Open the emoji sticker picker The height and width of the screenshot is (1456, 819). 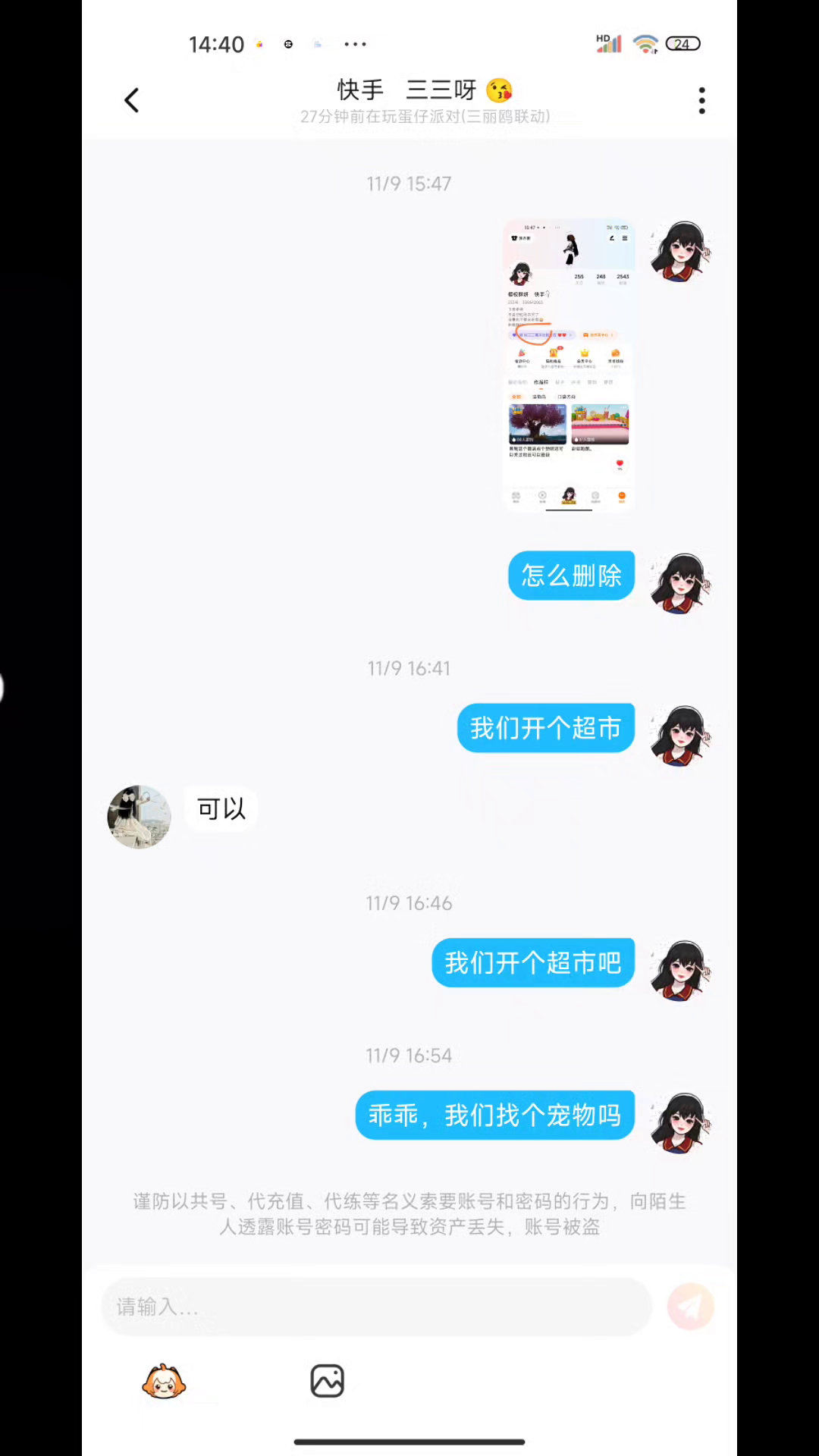click(164, 1382)
